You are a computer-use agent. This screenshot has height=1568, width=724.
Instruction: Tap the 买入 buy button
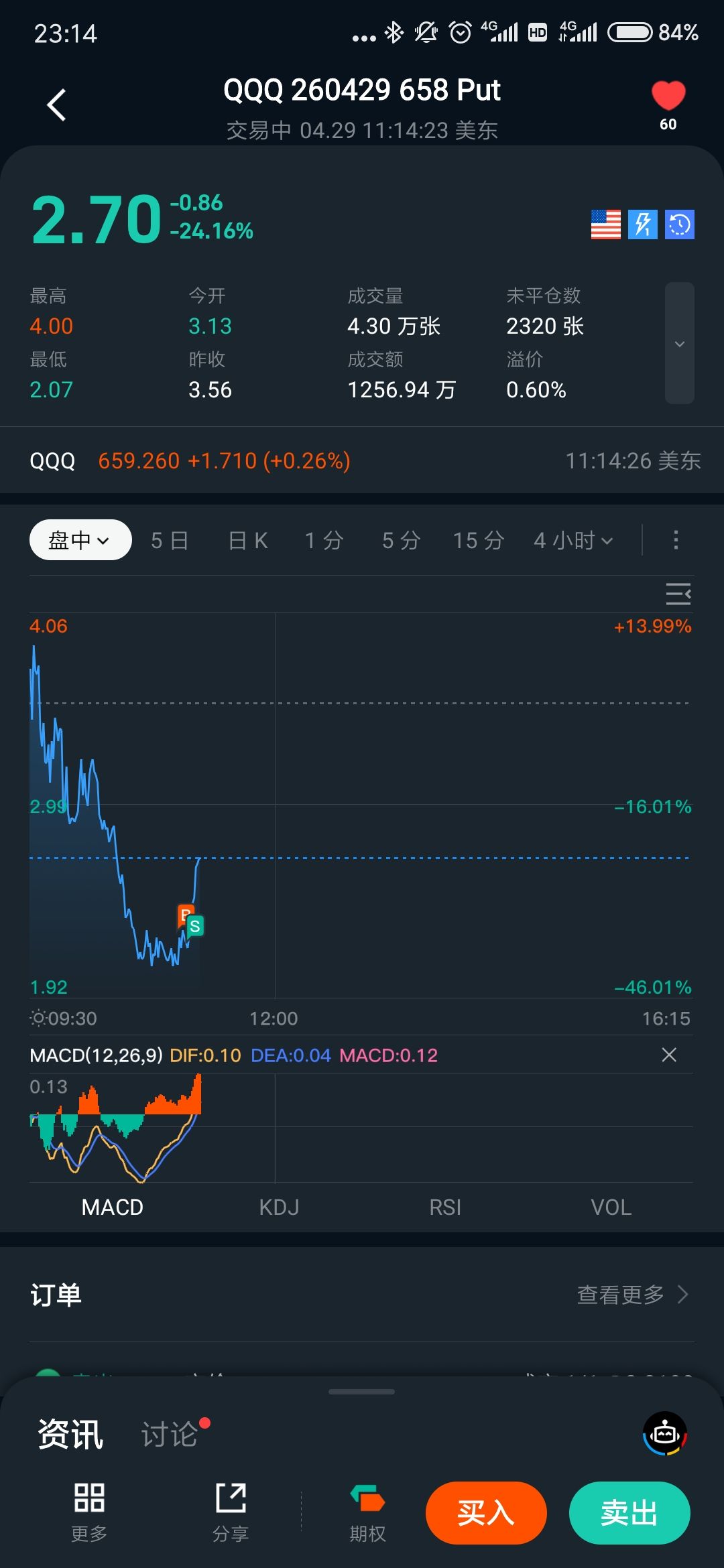point(486,1513)
